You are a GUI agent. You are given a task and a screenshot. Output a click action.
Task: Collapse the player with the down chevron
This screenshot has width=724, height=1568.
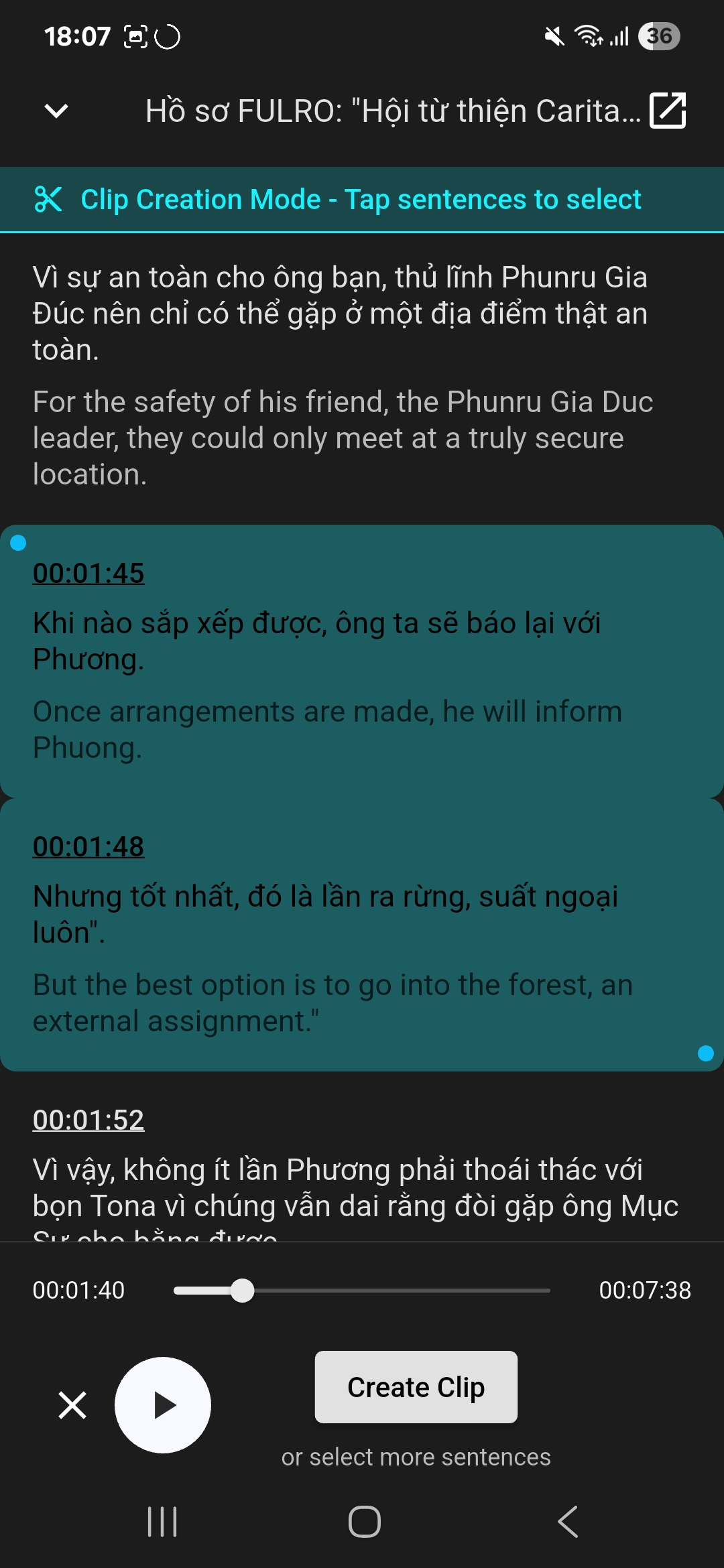[x=56, y=111]
